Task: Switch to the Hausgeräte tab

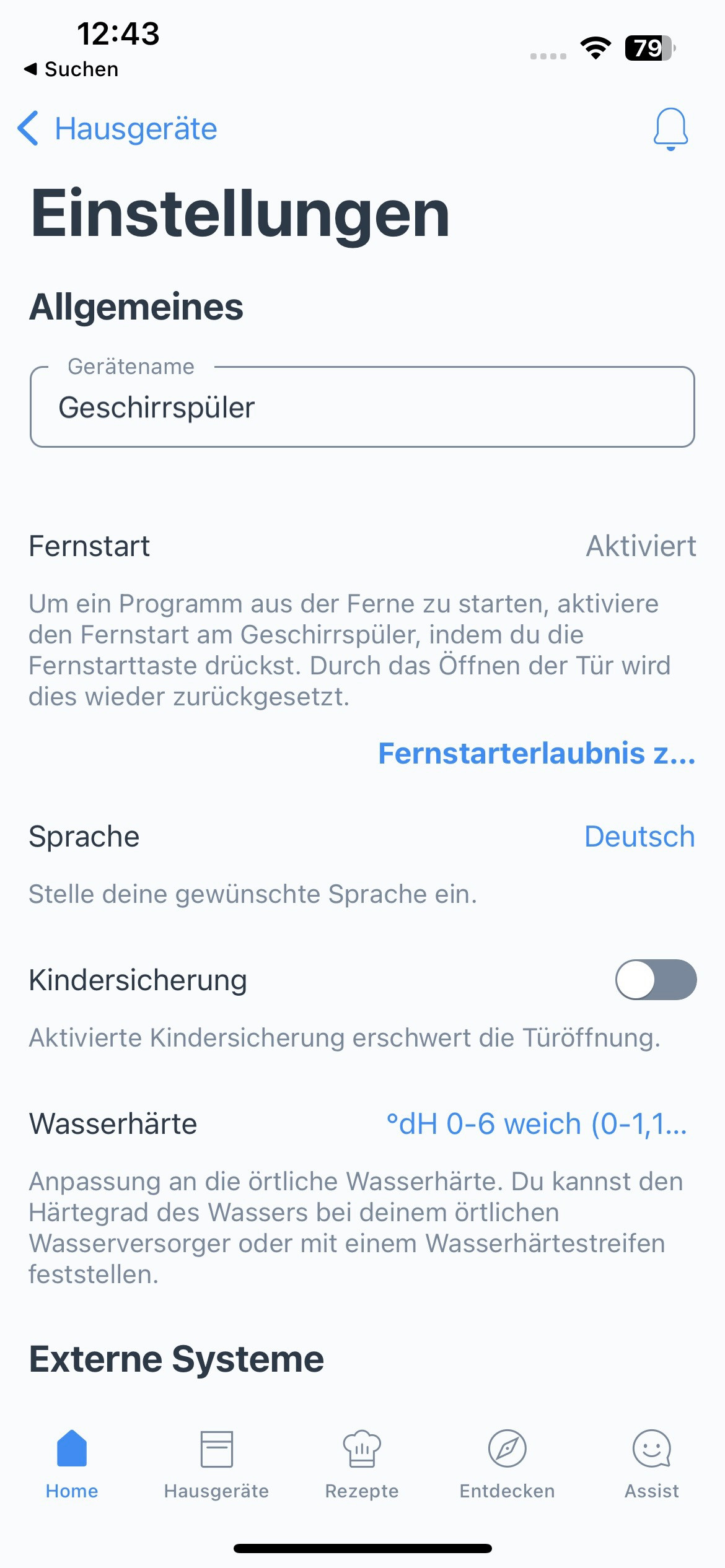Action: tap(216, 1463)
